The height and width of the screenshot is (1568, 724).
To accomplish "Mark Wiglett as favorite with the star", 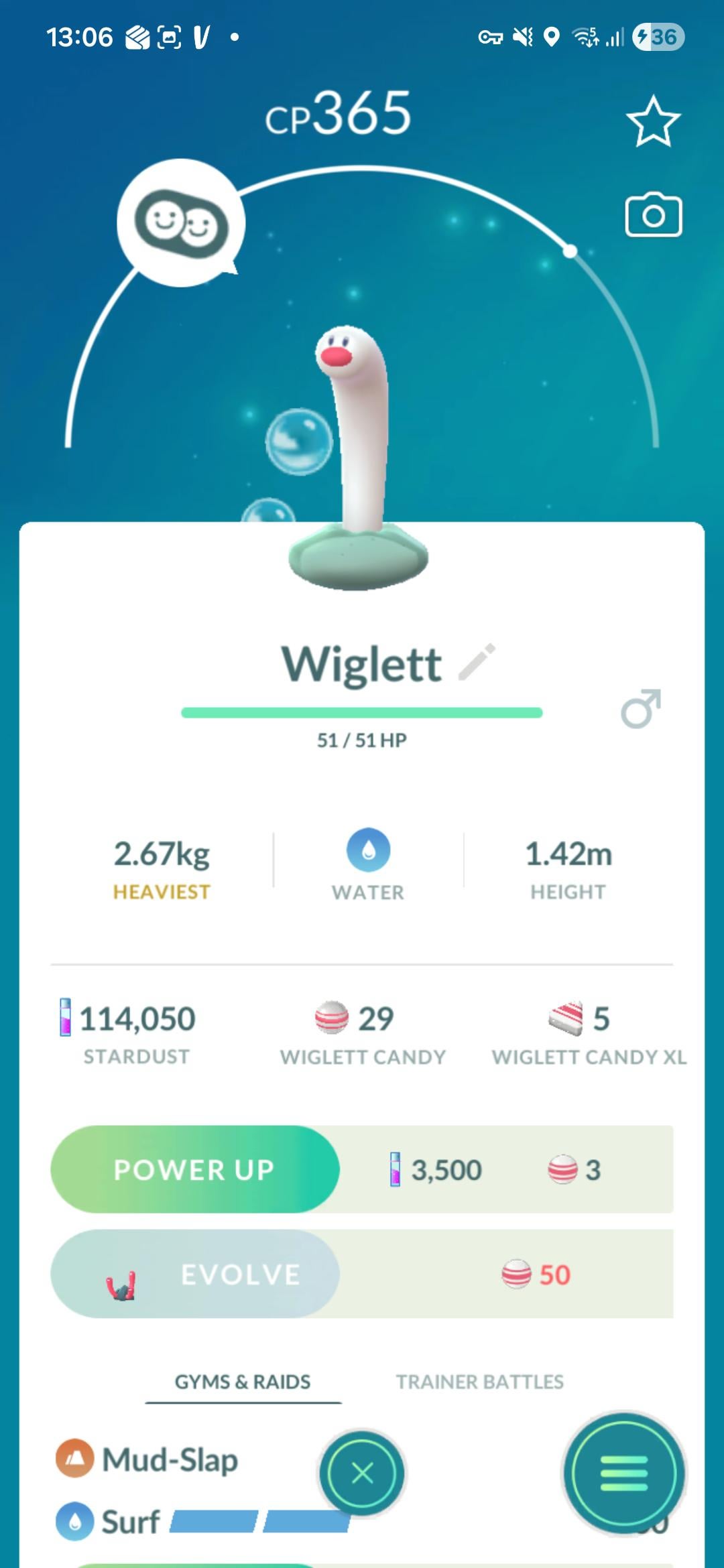I will pyautogui.click(x=653, y=121).
